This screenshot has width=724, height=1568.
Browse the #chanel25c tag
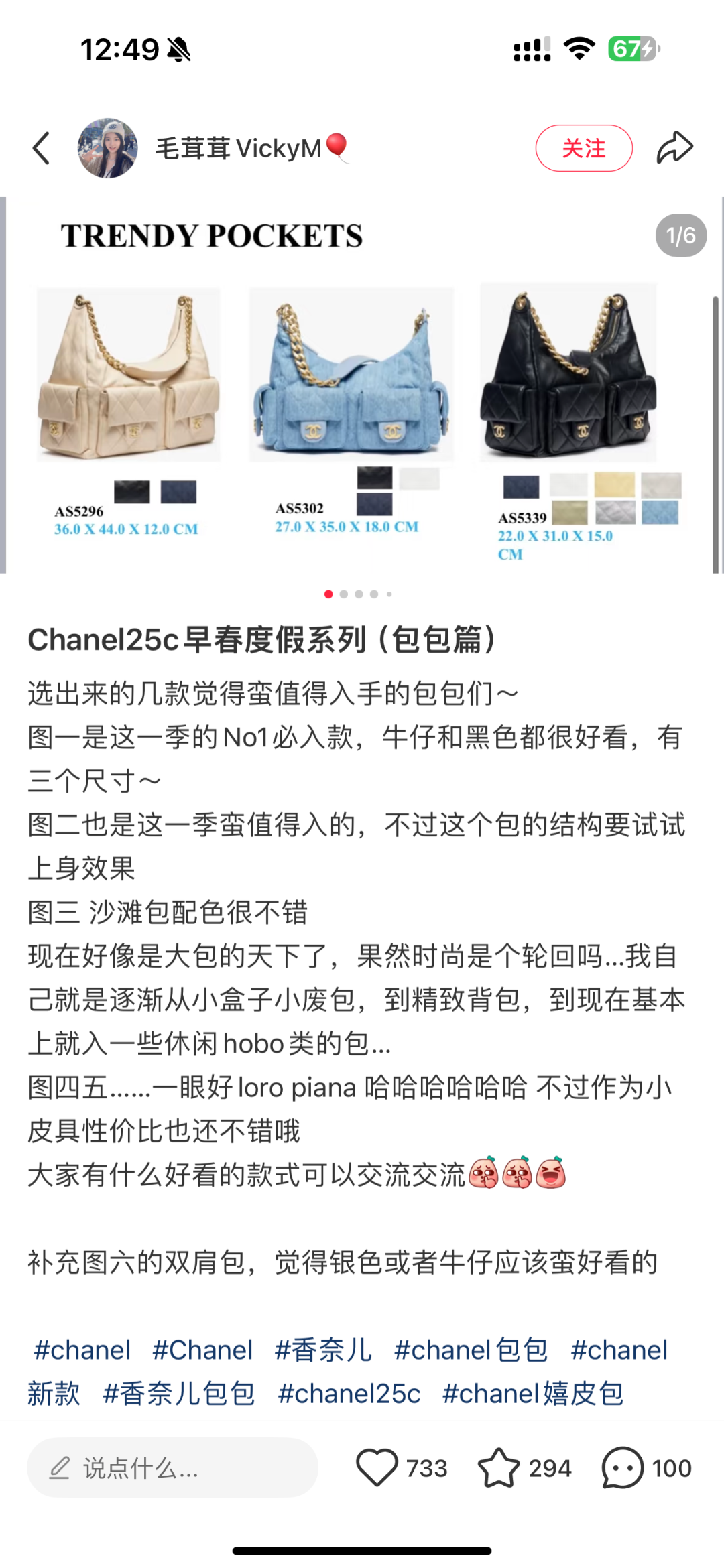(349, 1394)
